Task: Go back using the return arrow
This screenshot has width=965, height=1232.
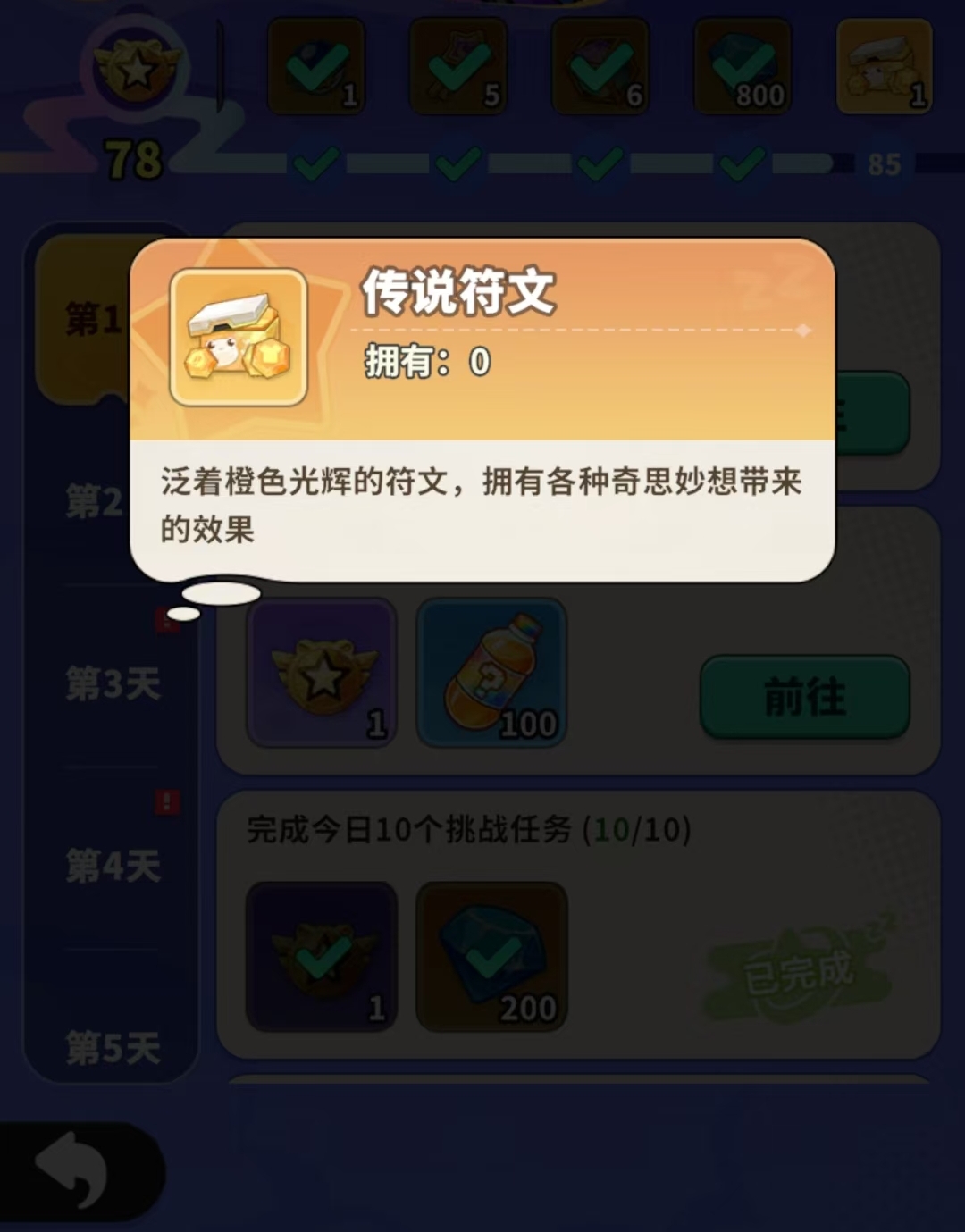Action: coord(73,1170)
